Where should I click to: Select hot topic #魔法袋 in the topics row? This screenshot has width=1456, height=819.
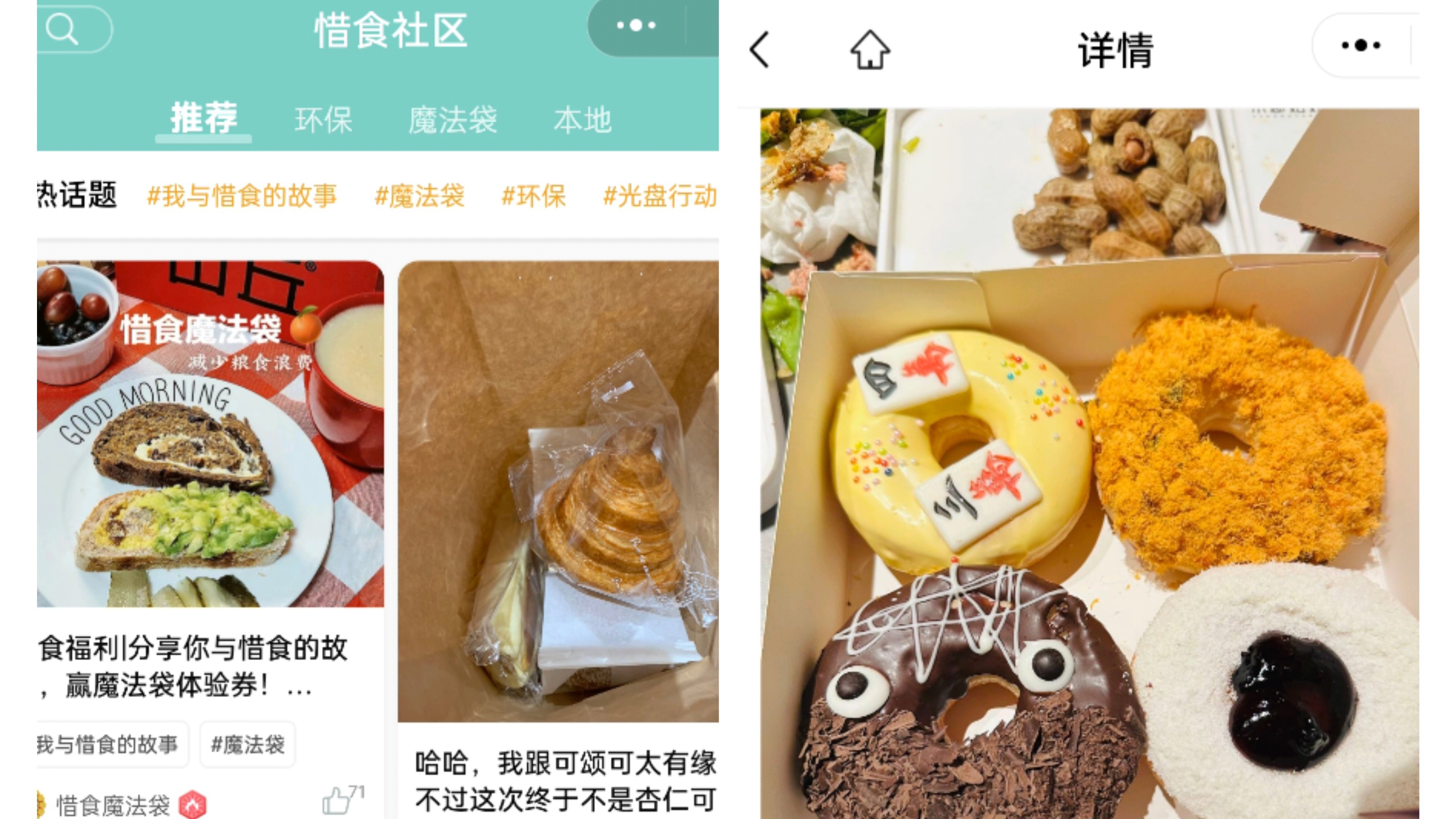pyautogui.click(x=420, y=196)
